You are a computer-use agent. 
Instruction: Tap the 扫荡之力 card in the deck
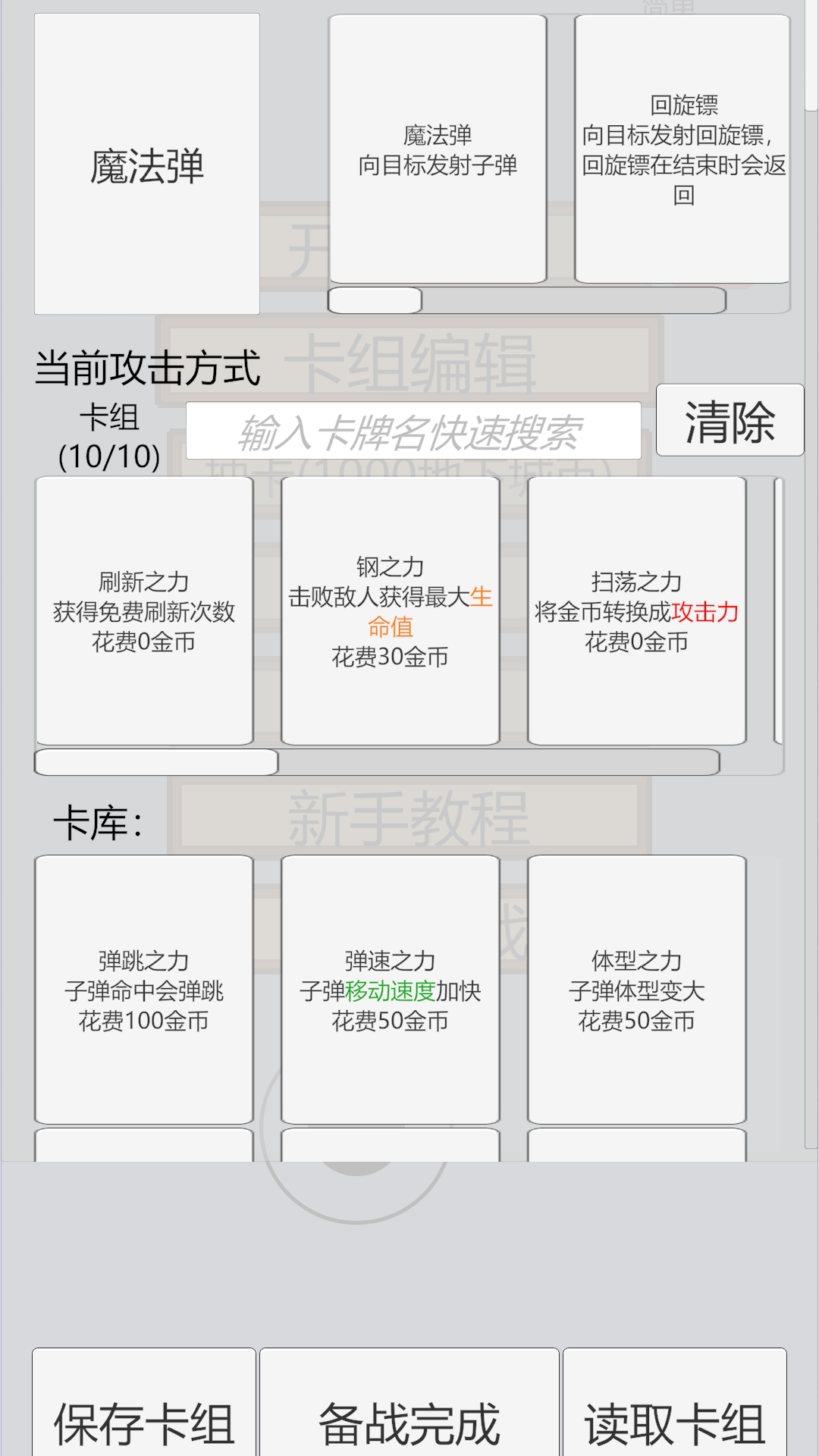click(x=636, y=611)
